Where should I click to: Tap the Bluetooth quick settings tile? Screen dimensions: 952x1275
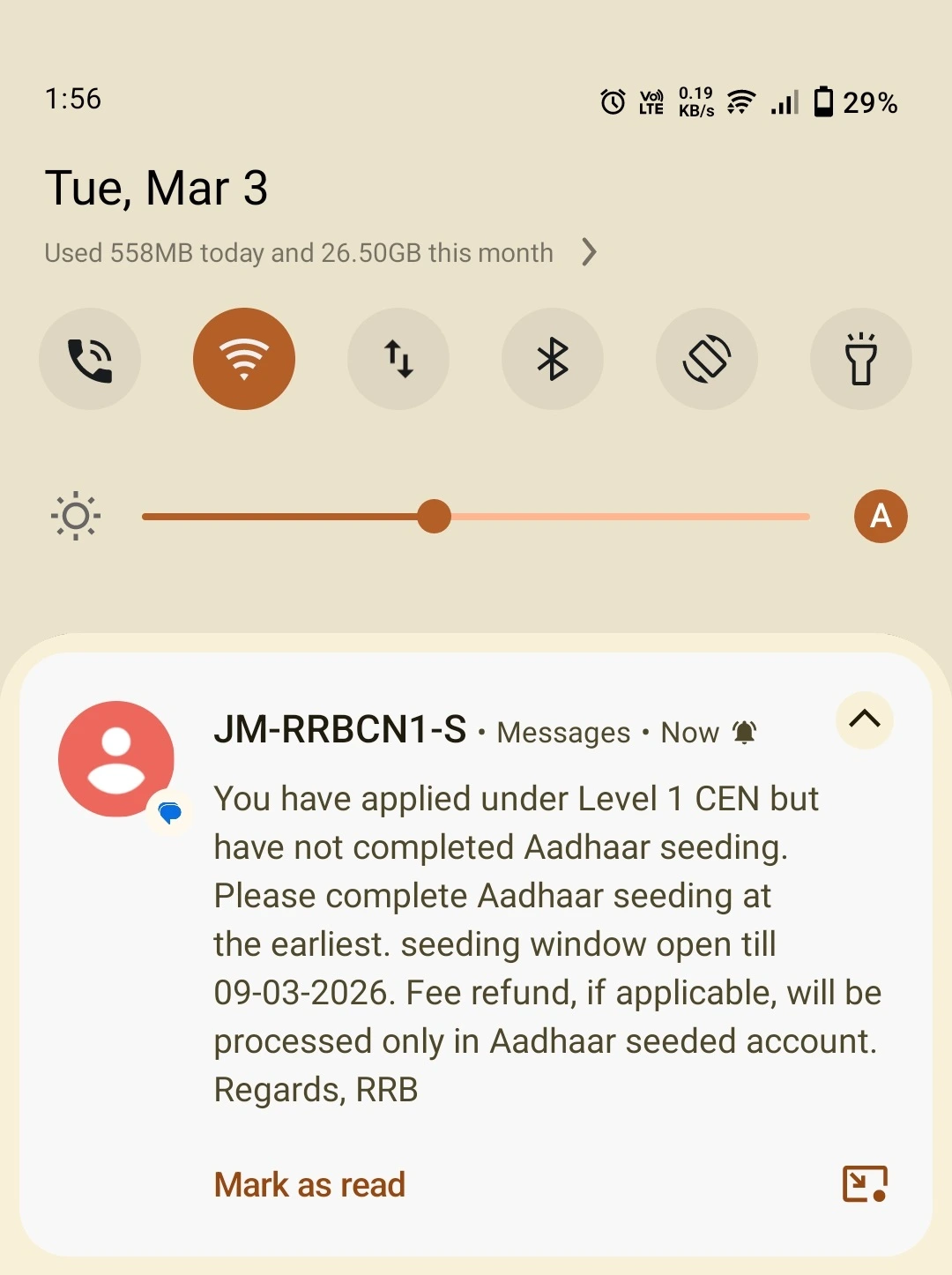[553, 359]
